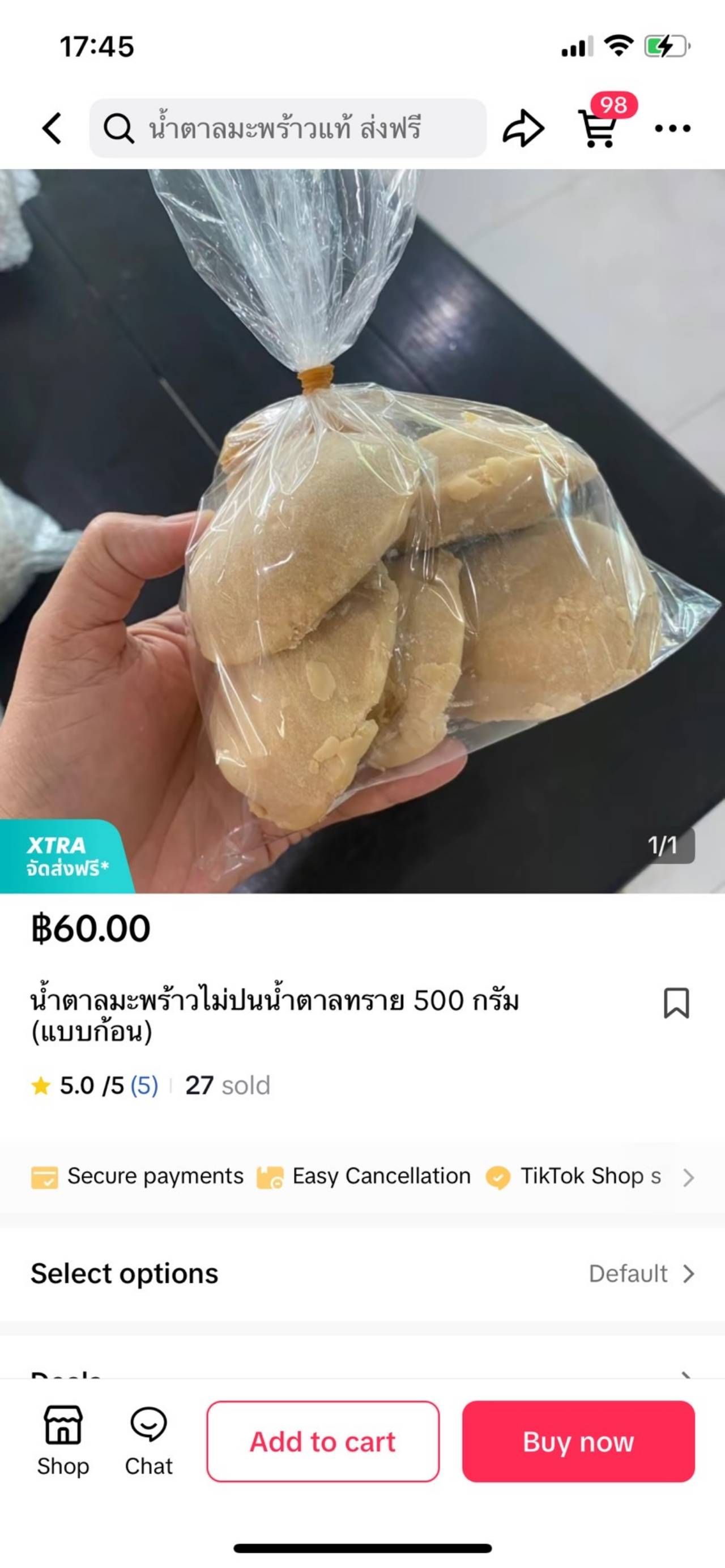The height and width of the screenshot is (1568, 725).
Task: Chat with the seller
Action: (148, 1440)
